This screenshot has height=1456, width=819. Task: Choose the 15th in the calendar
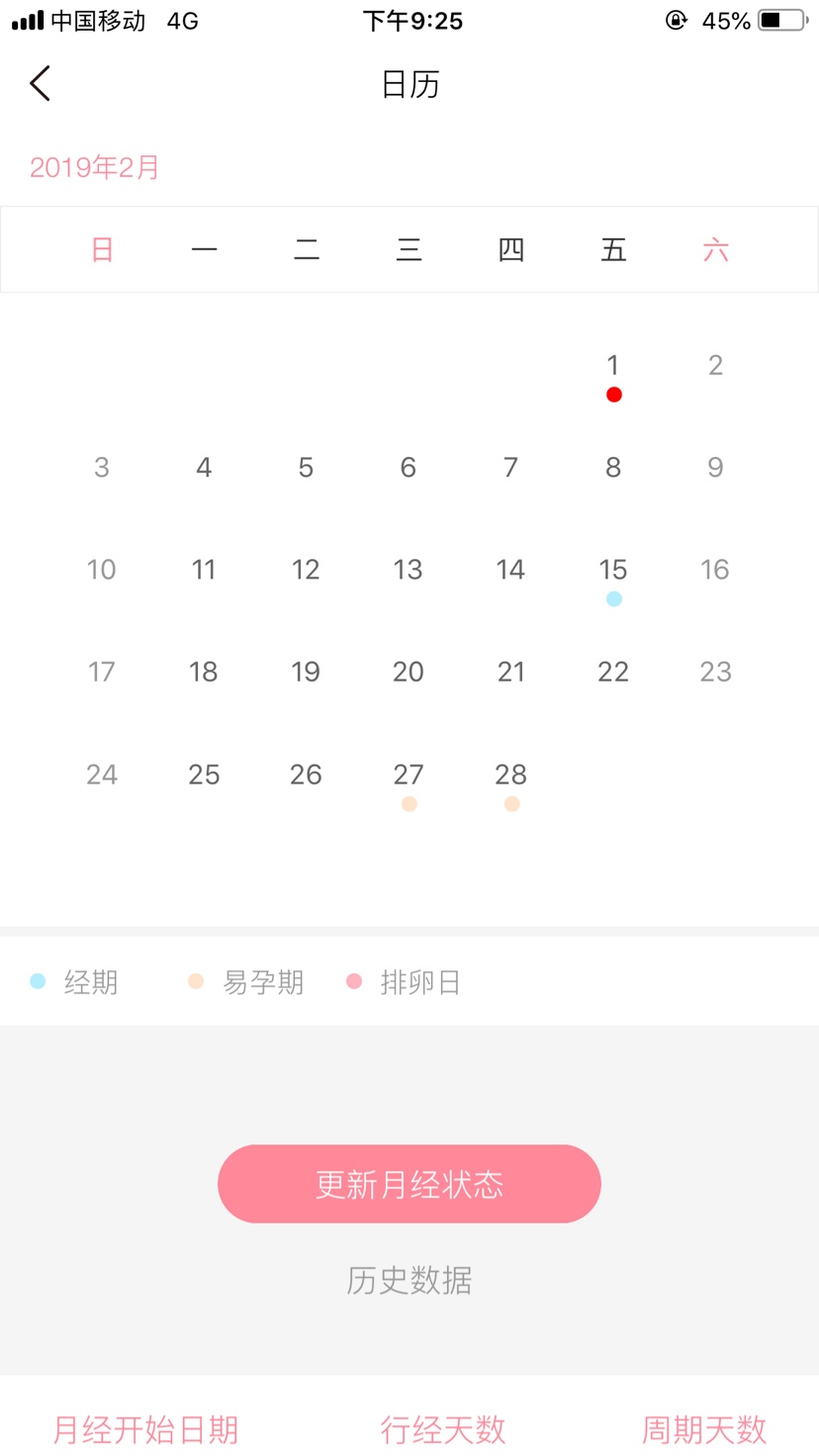click(613, 570)
